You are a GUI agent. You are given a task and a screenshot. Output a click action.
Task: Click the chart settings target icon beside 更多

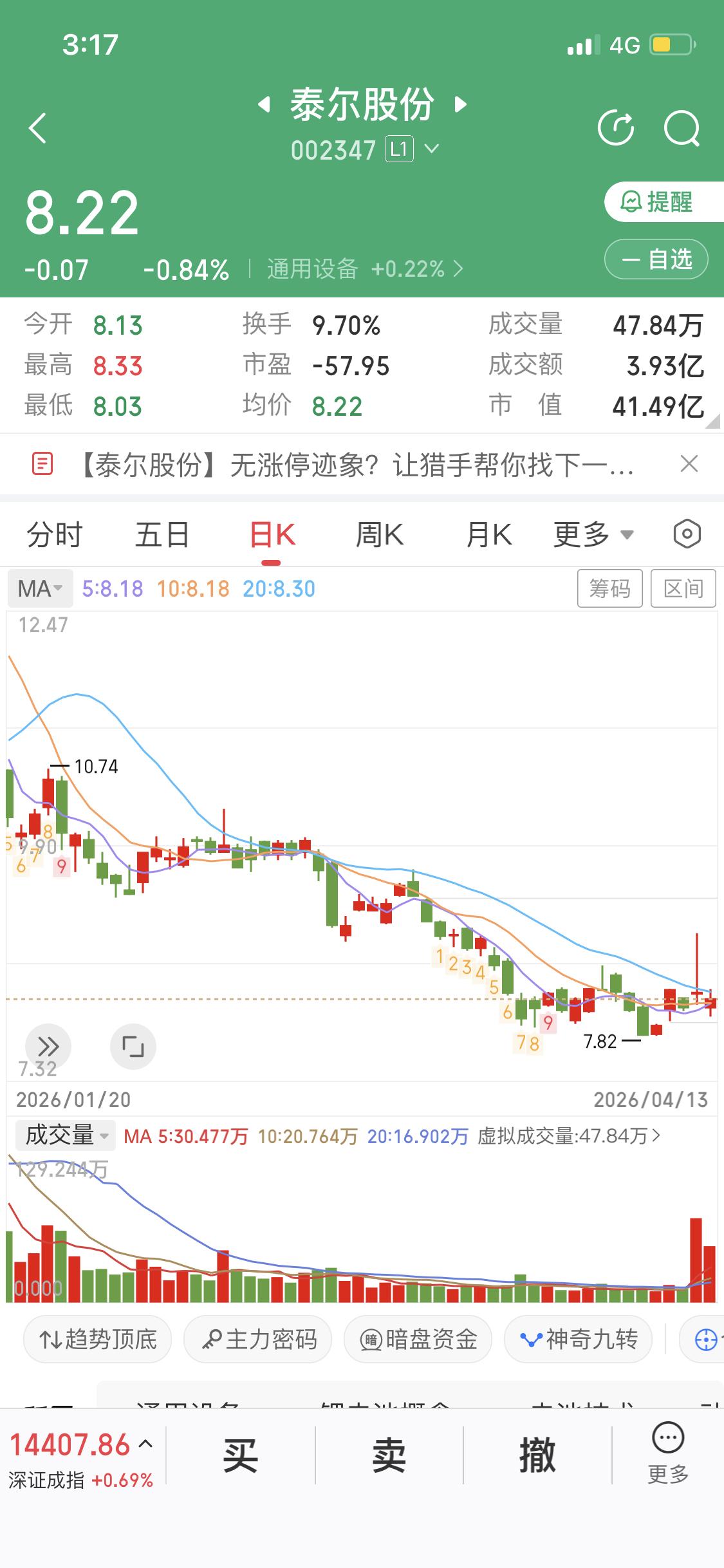pyautogui.click(x=685, y=534)
